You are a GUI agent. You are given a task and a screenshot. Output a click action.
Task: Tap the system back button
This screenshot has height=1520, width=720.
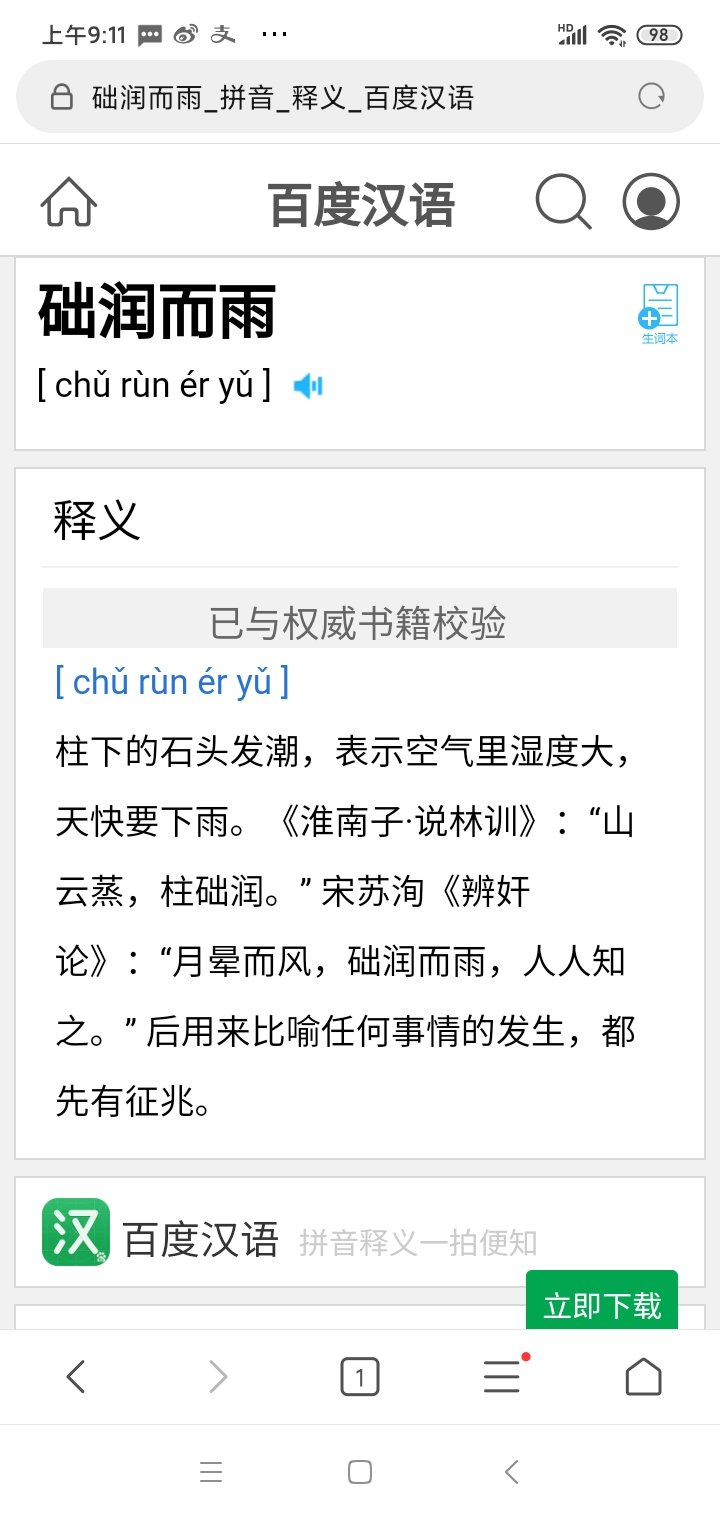511,1471
